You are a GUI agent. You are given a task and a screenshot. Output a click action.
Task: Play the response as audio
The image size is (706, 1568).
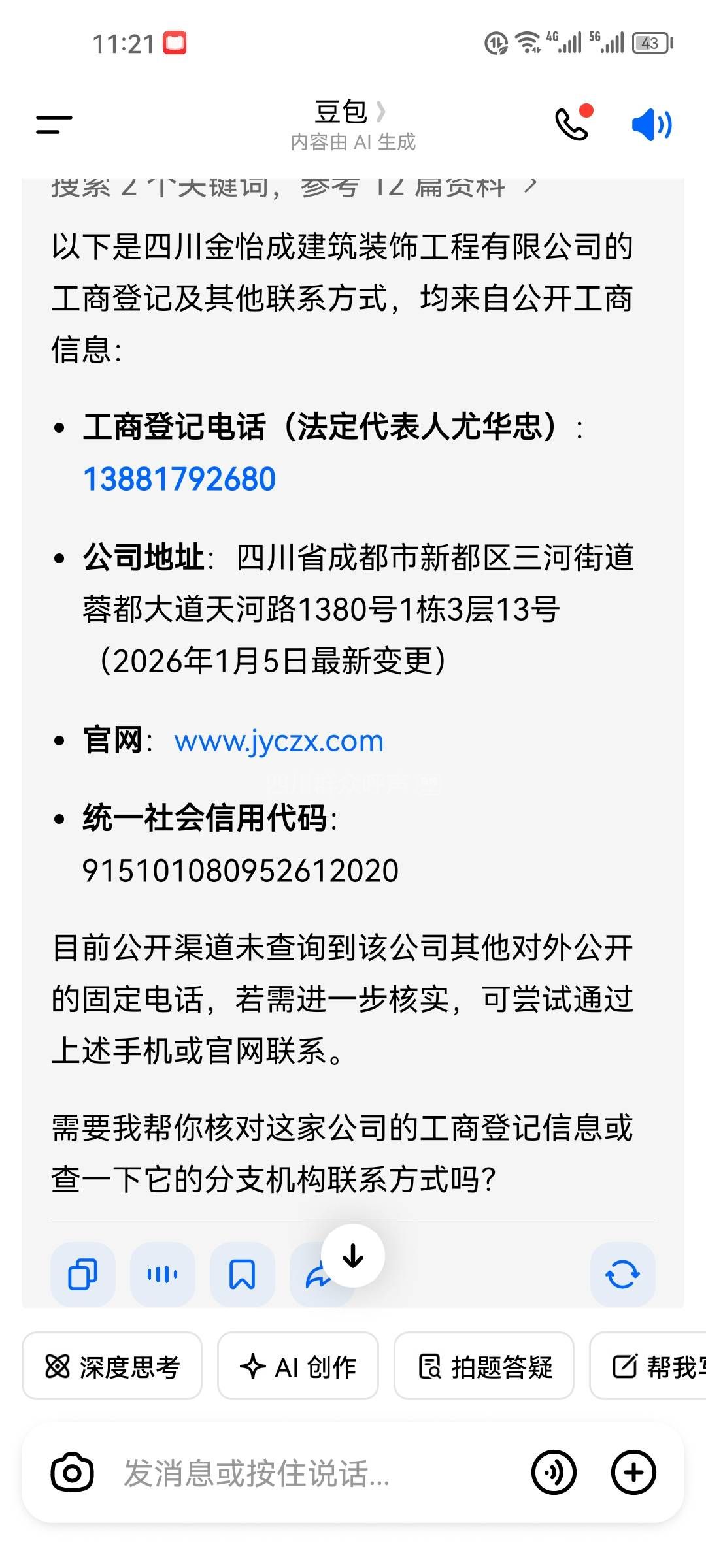tap(162, 1275)
